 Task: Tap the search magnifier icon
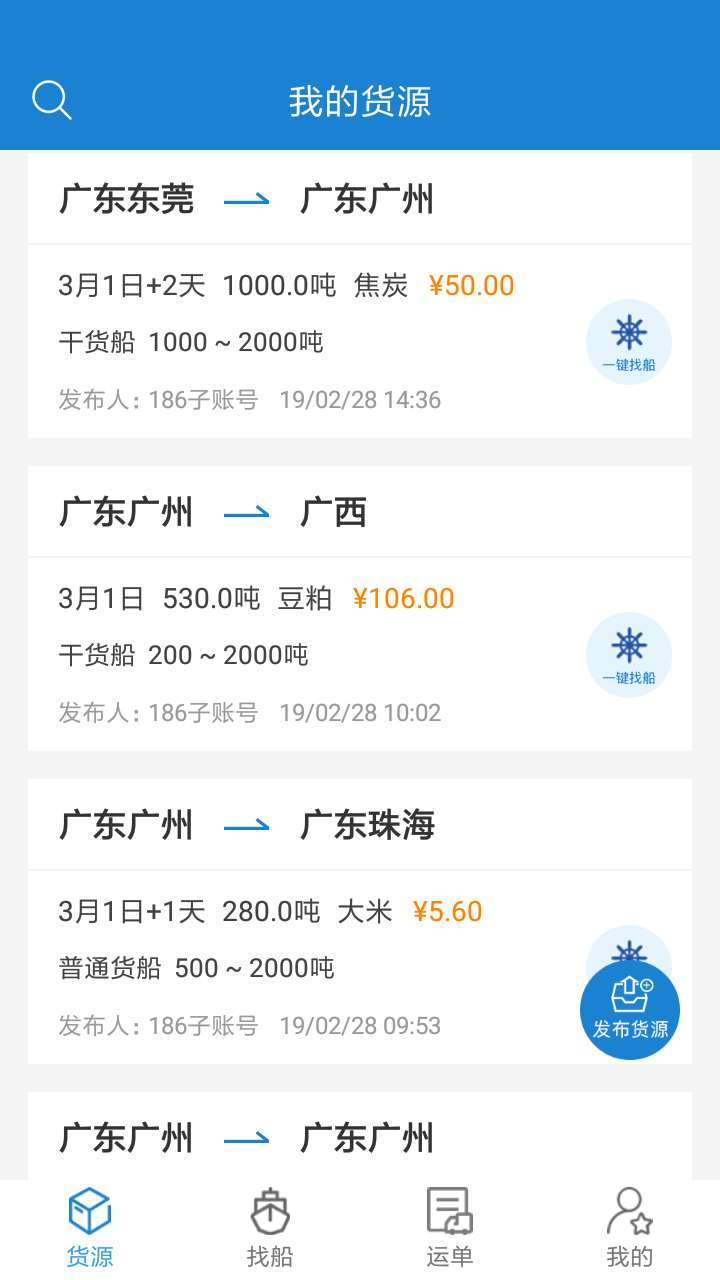(x=52, y=99)
